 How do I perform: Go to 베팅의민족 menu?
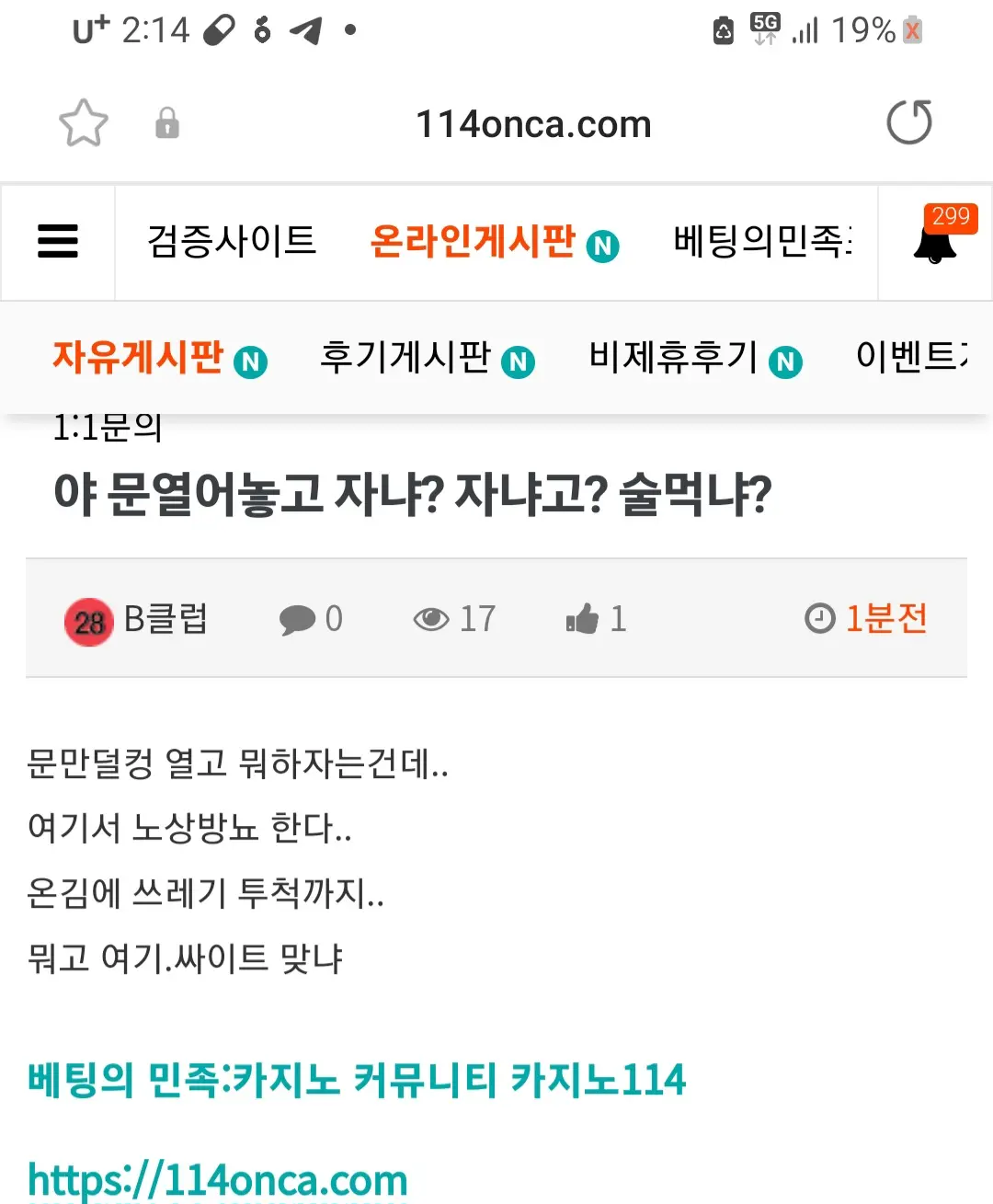pyautogui.click(x=762, y=242)
